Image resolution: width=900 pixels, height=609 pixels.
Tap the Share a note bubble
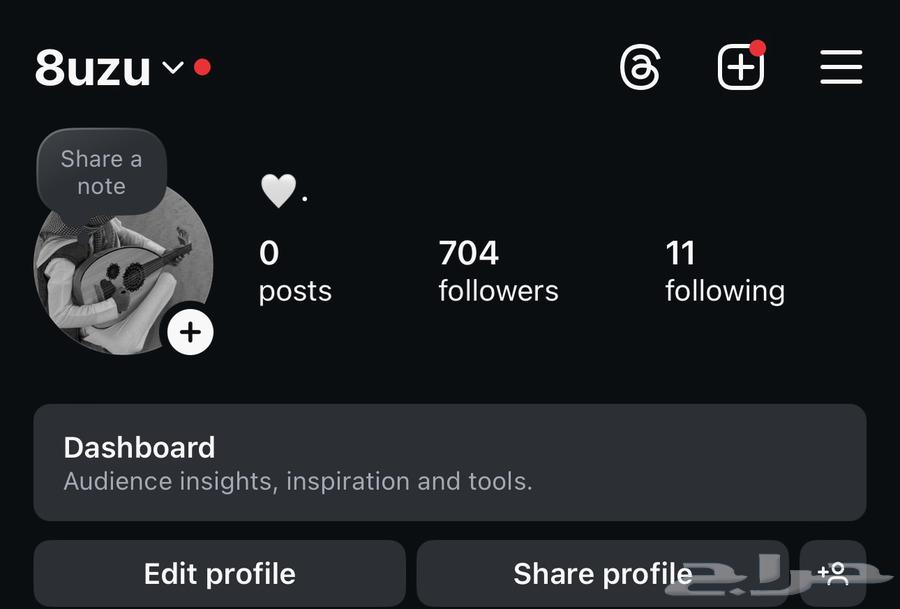(x=101, y=172)
